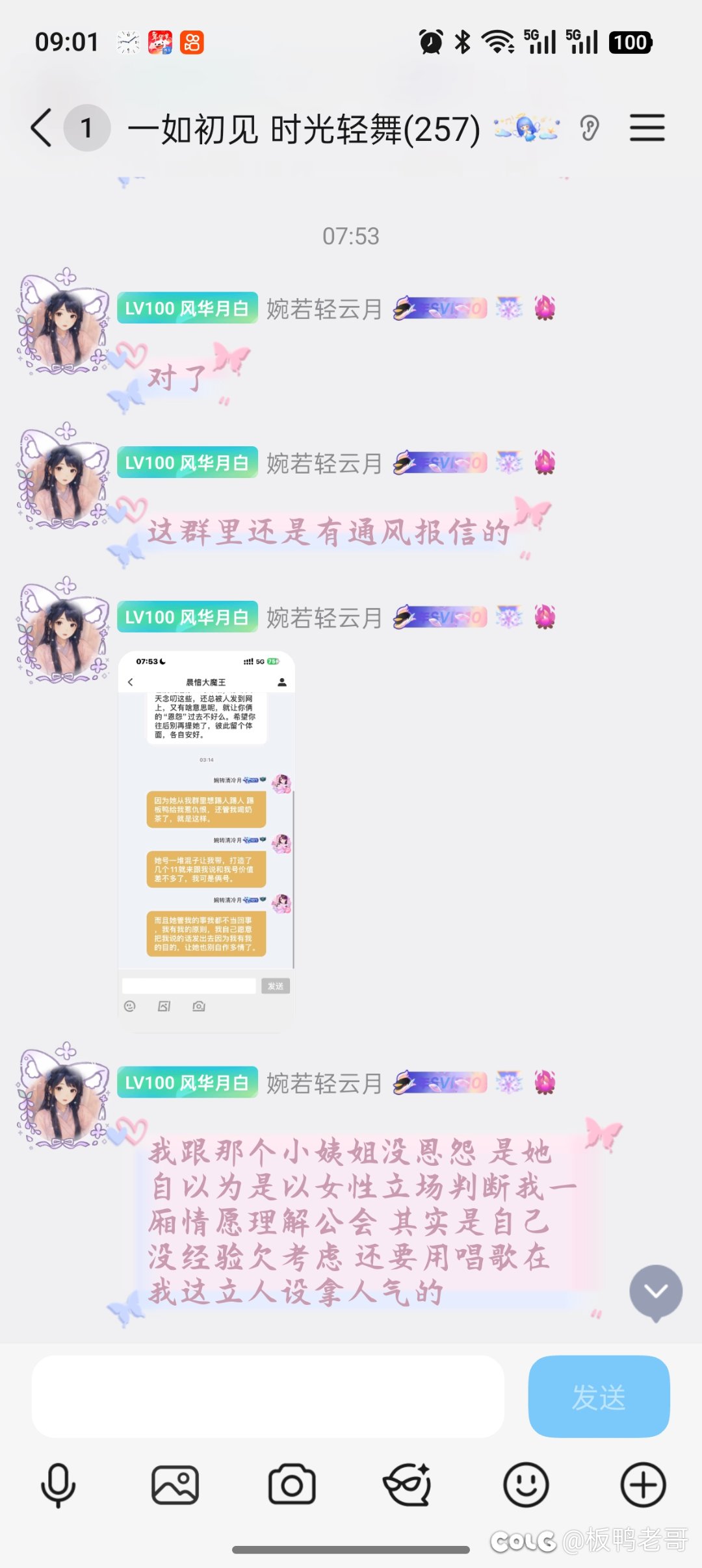Open the emoji panel
Image resolution: width=702 pixels, height=1568 pixels.
[526, 1484]
